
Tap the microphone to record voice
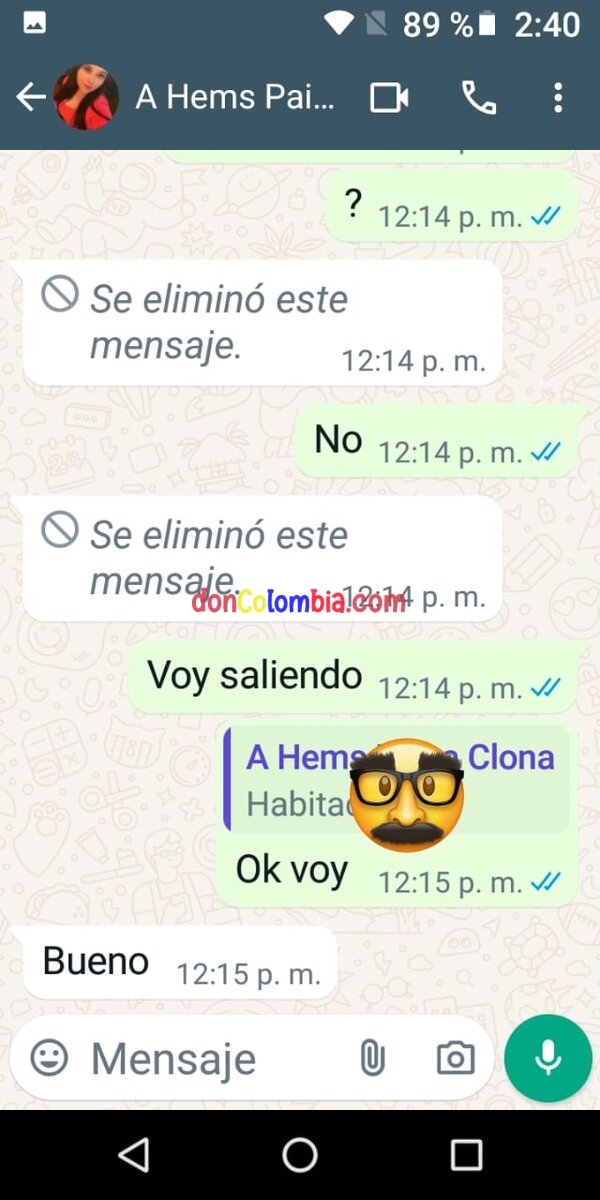point(548,1058)
